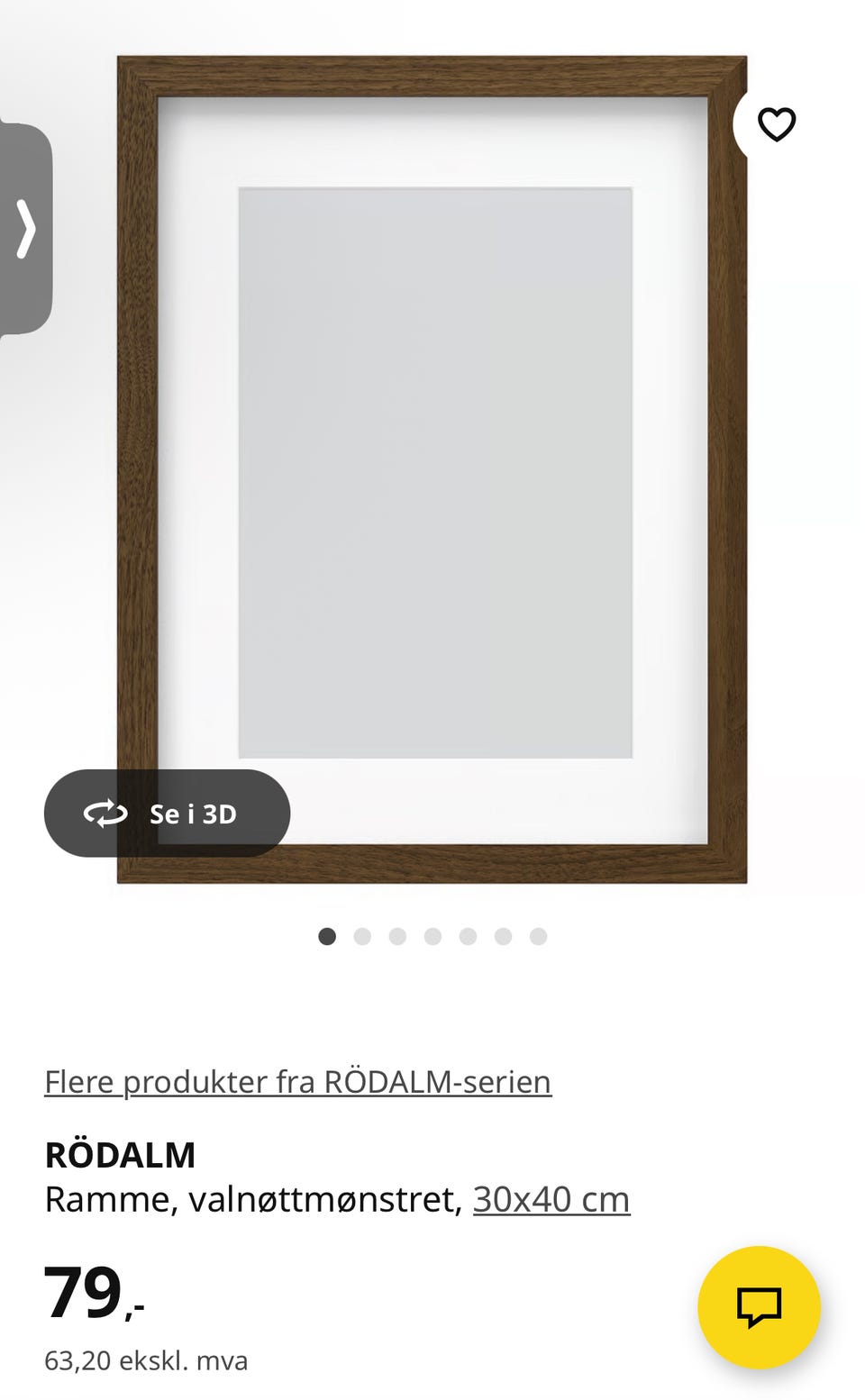This screenshot has width=865, height=1400.
Task: Select the first pagination dot
Action: (327, 936)
